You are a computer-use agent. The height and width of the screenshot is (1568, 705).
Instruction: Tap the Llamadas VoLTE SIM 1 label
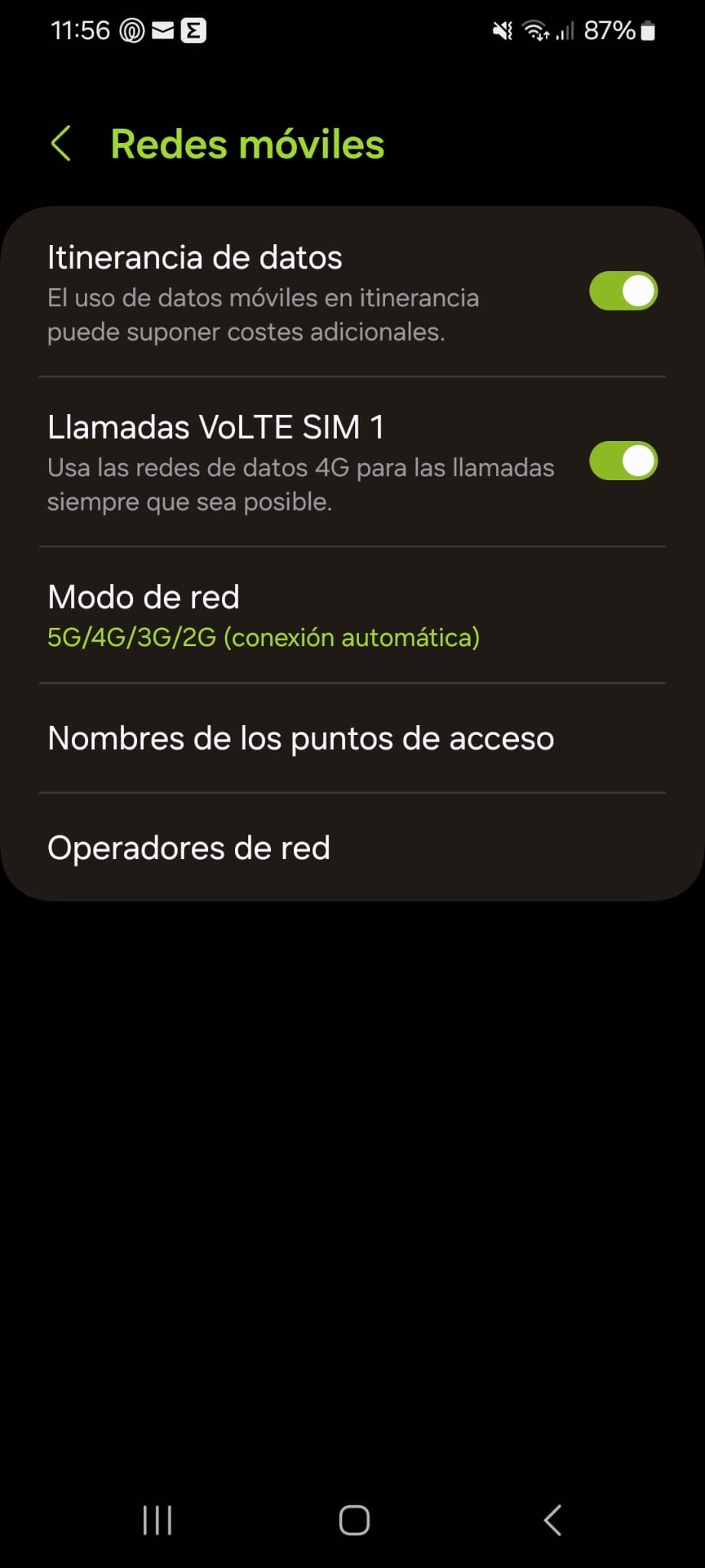pyautogui.click(x=217, y=427)
